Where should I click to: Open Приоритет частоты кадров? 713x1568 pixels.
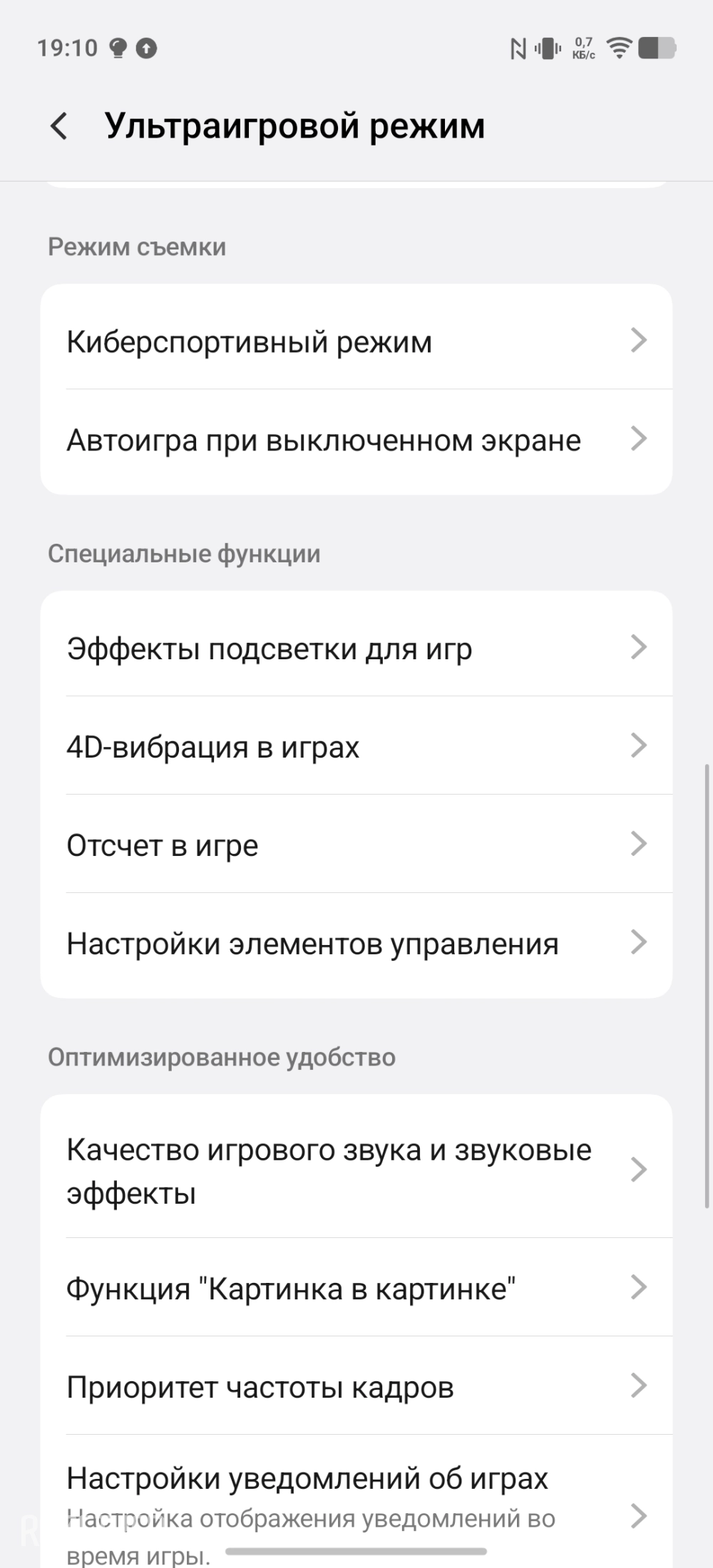point(356,1387)
